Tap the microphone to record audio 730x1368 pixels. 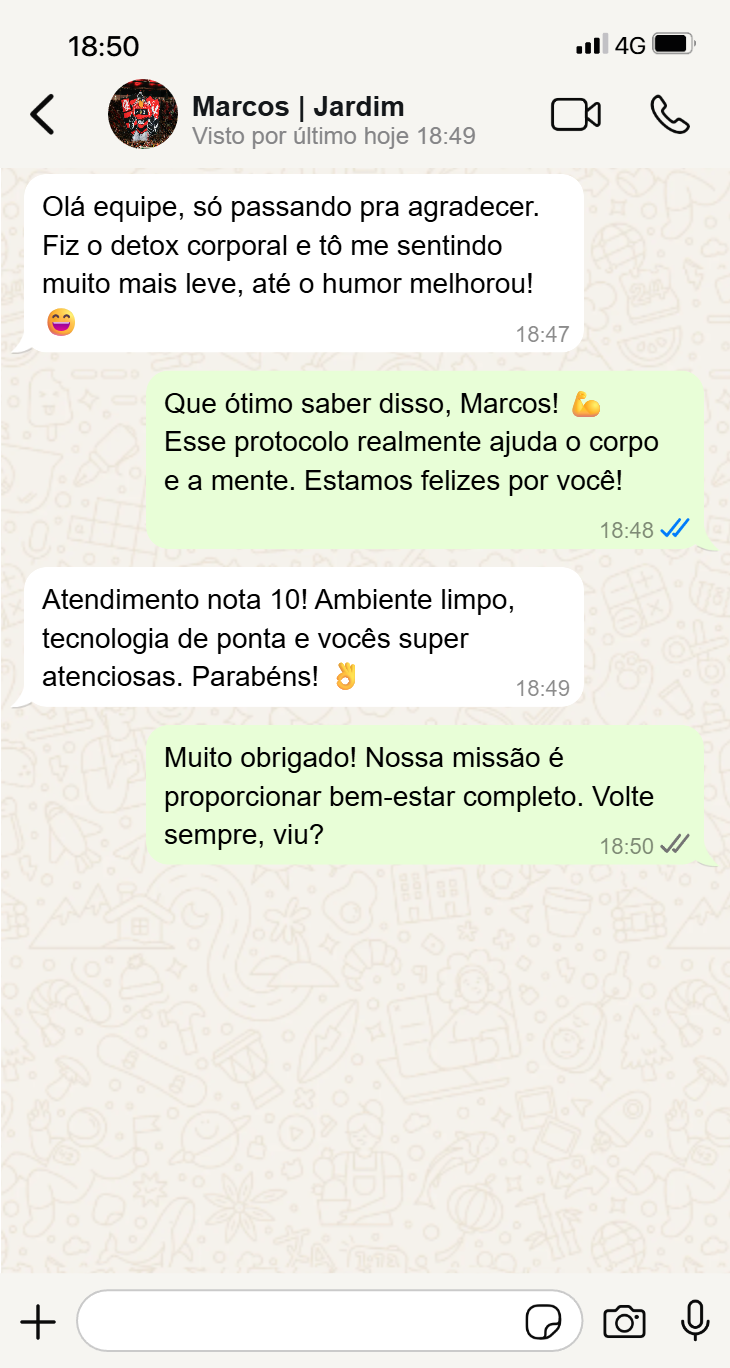pyautogui.click(x=695, y=1321)
